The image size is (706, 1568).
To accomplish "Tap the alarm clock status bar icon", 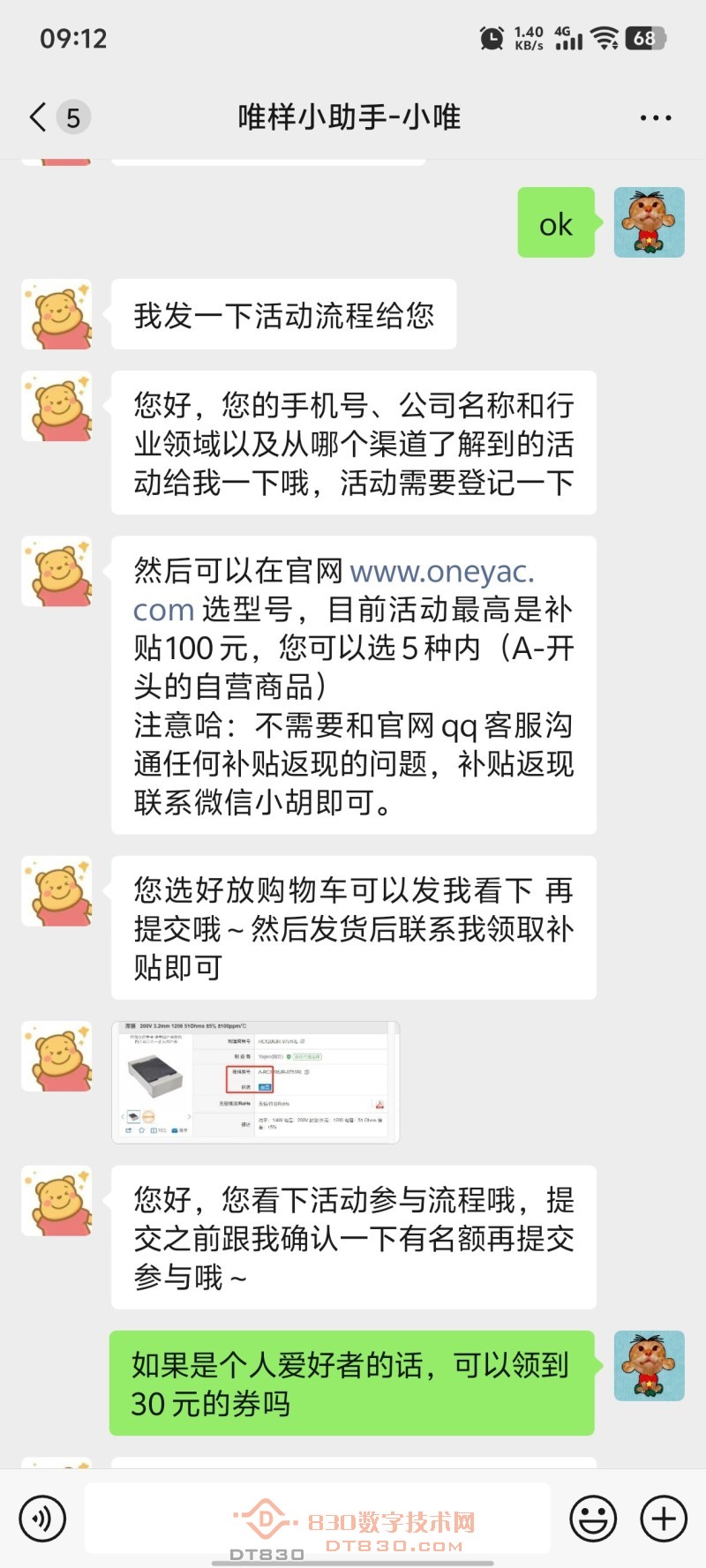I will click(492, 37).
